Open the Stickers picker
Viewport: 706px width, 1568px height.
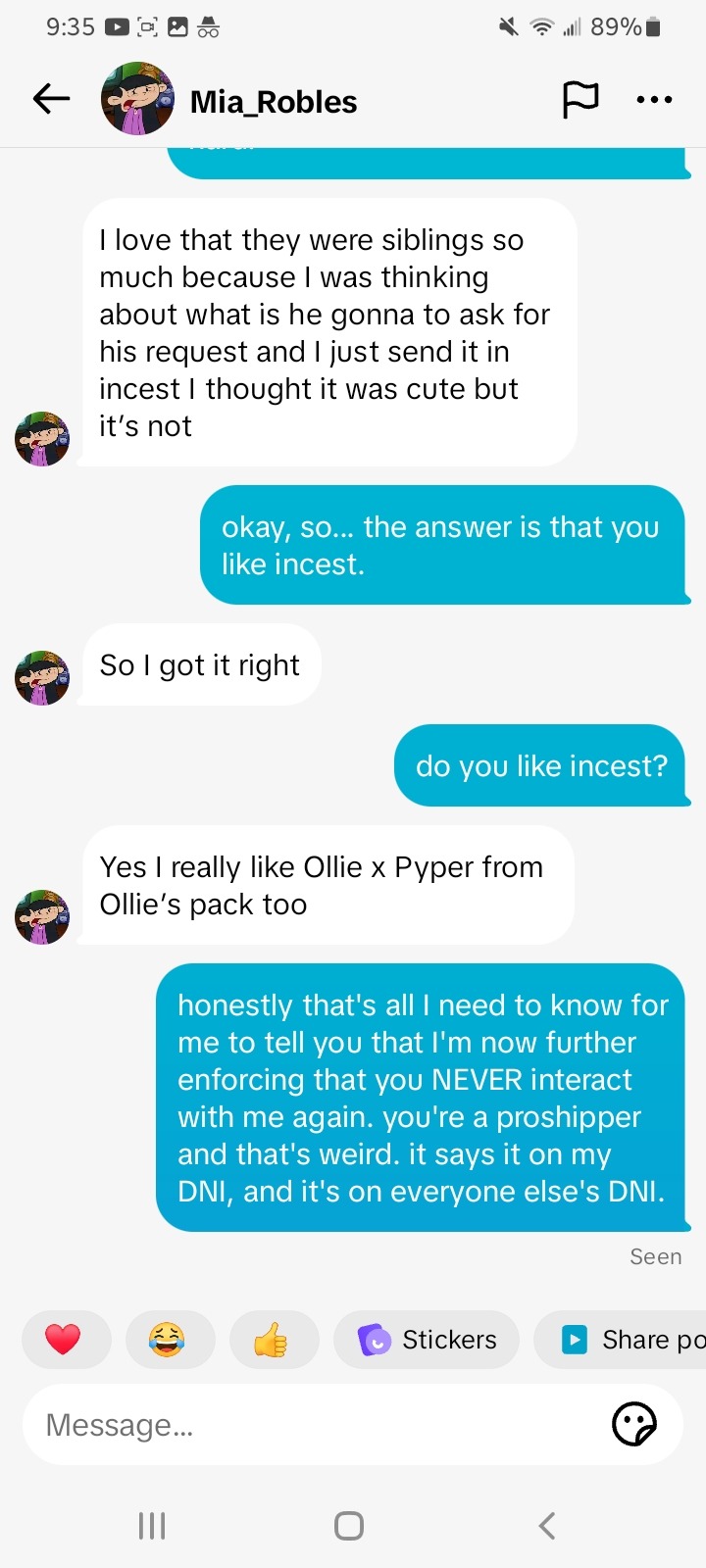coord(427,1339)
